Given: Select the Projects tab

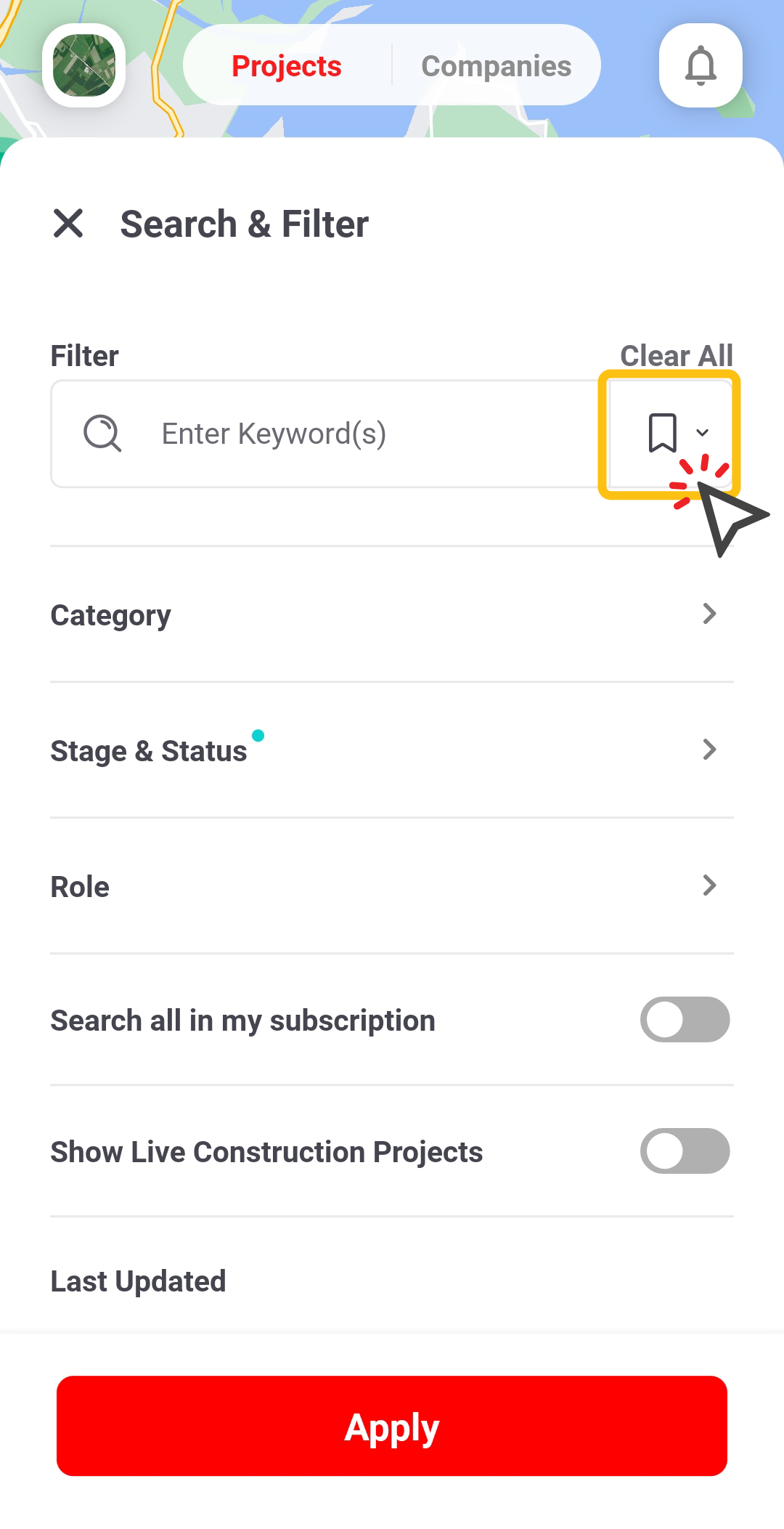Looking at the screenshot, I should pyautogui.click(x=287, y=66).
